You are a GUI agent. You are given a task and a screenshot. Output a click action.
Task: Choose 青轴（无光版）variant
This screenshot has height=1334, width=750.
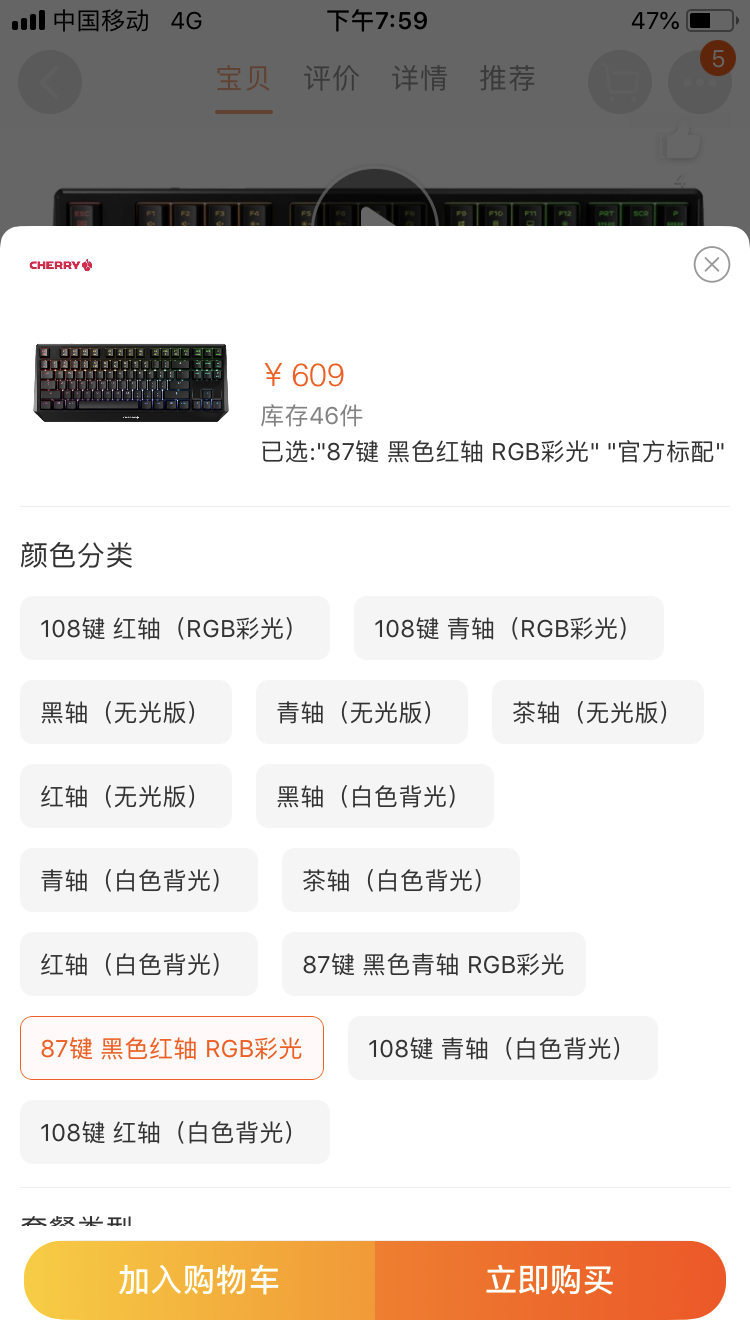[361, 712]
